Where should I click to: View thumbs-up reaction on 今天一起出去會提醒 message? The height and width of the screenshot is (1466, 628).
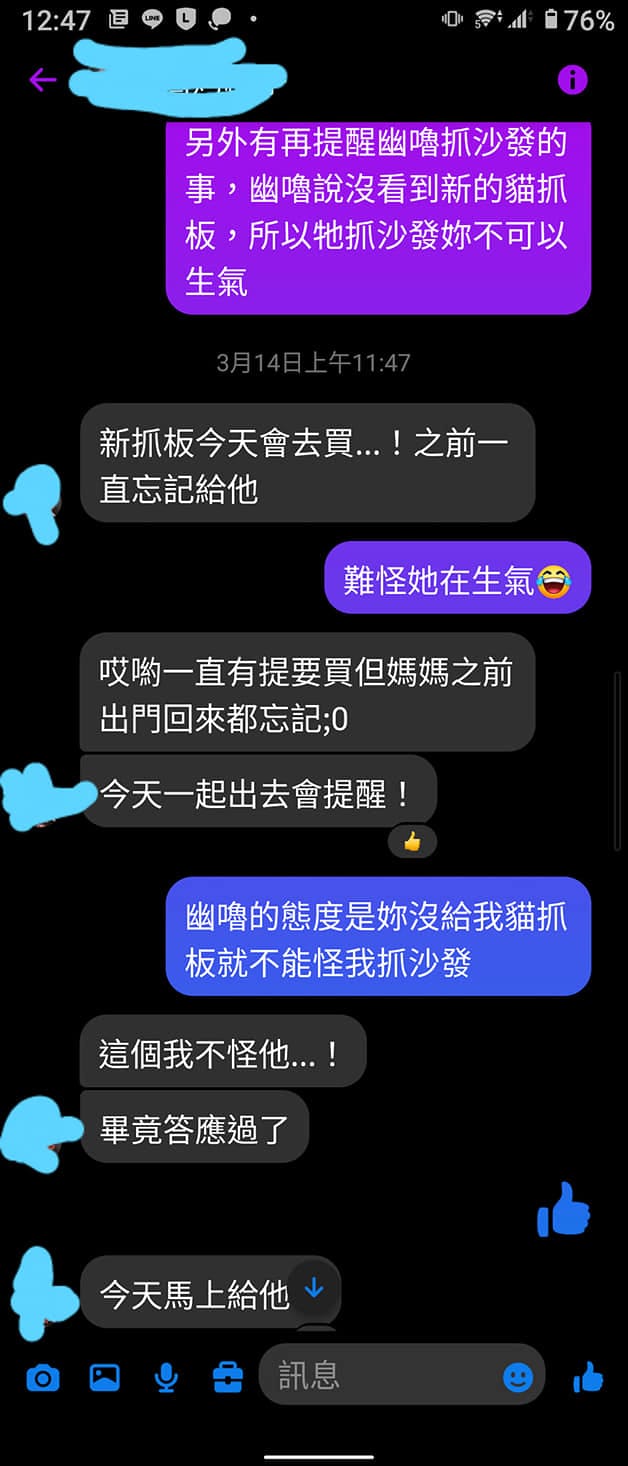point(412,842)
